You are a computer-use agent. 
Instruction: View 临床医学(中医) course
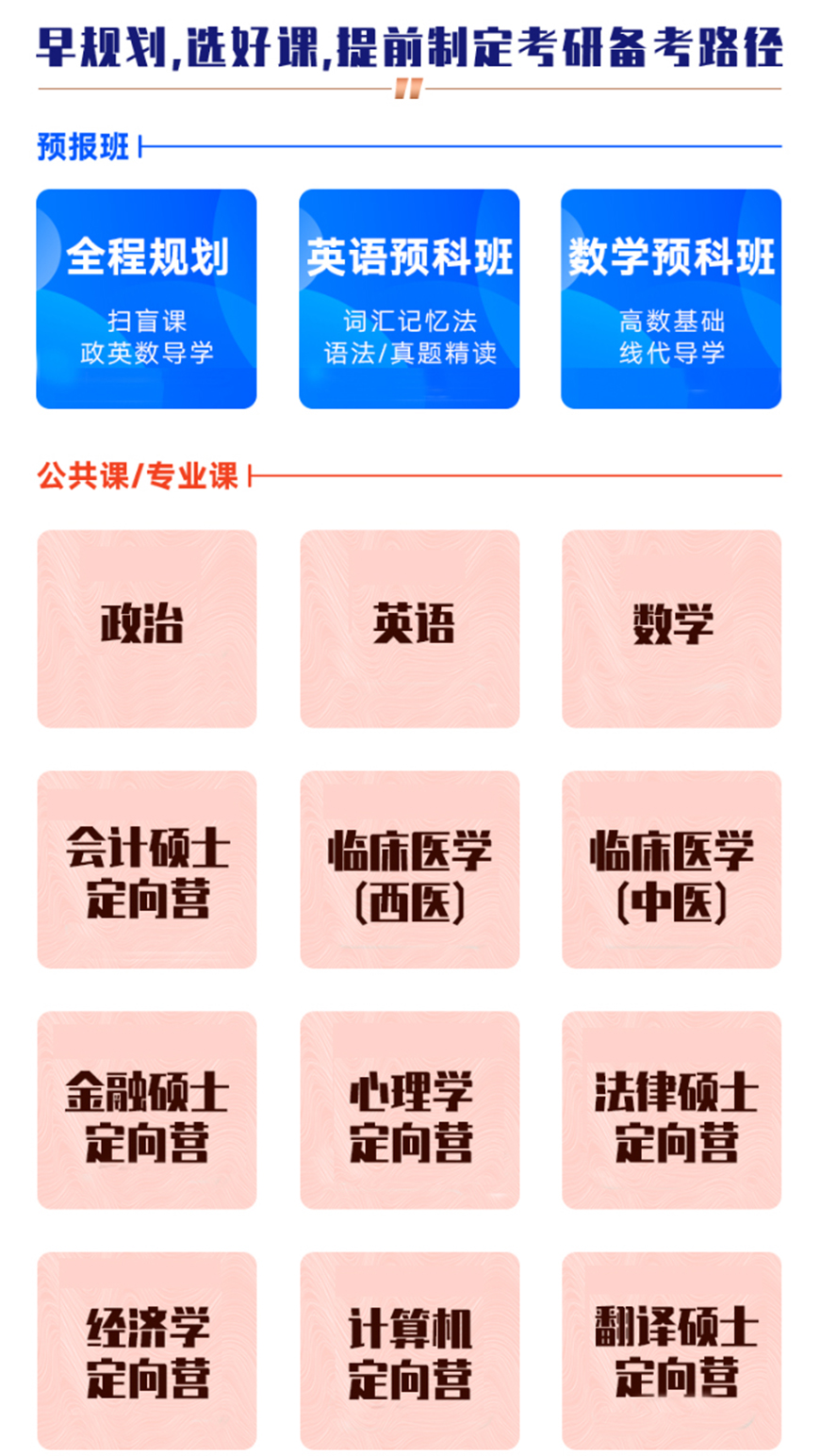[671, 869]
